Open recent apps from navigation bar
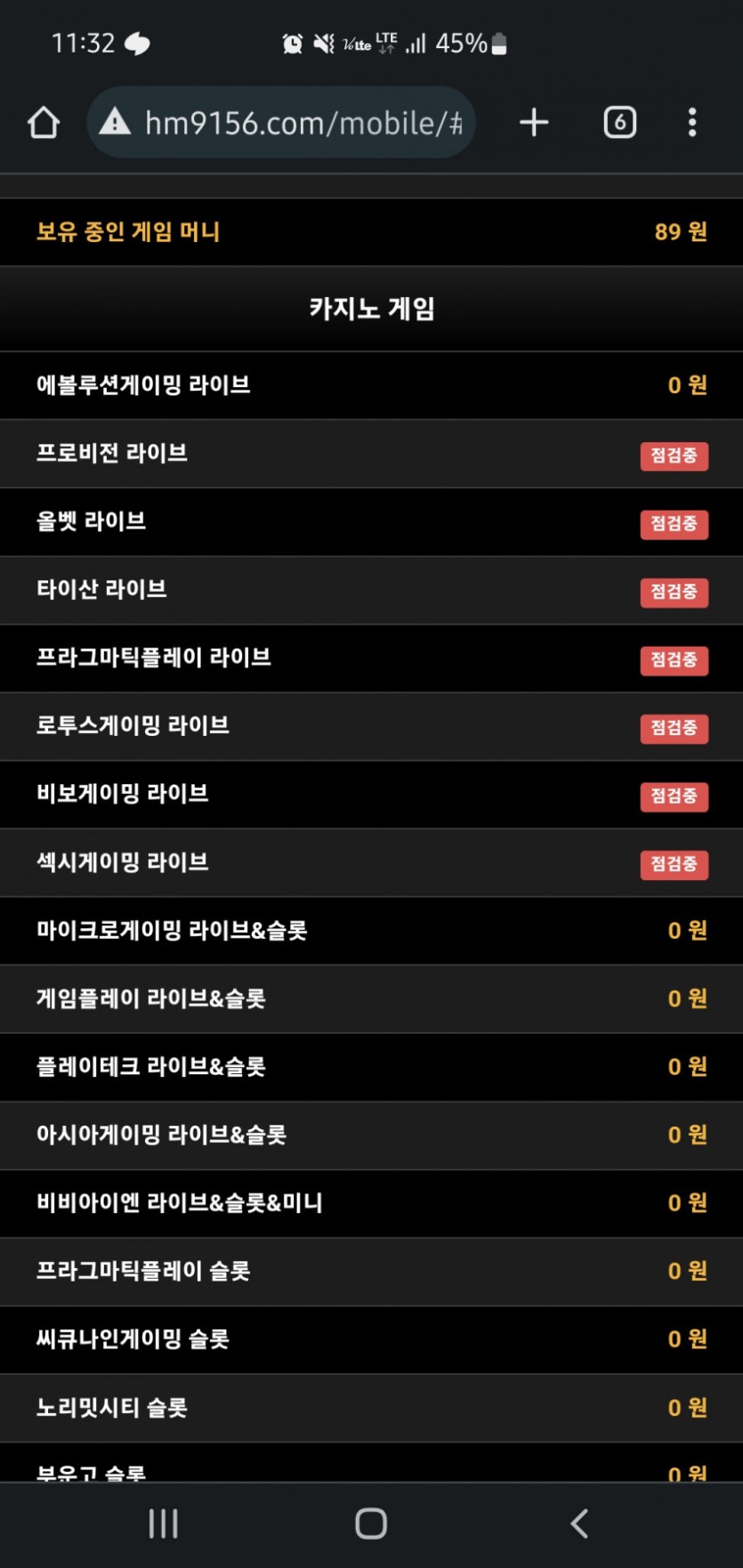The width and height of the screenshot is (743, 1568). 164,1524
